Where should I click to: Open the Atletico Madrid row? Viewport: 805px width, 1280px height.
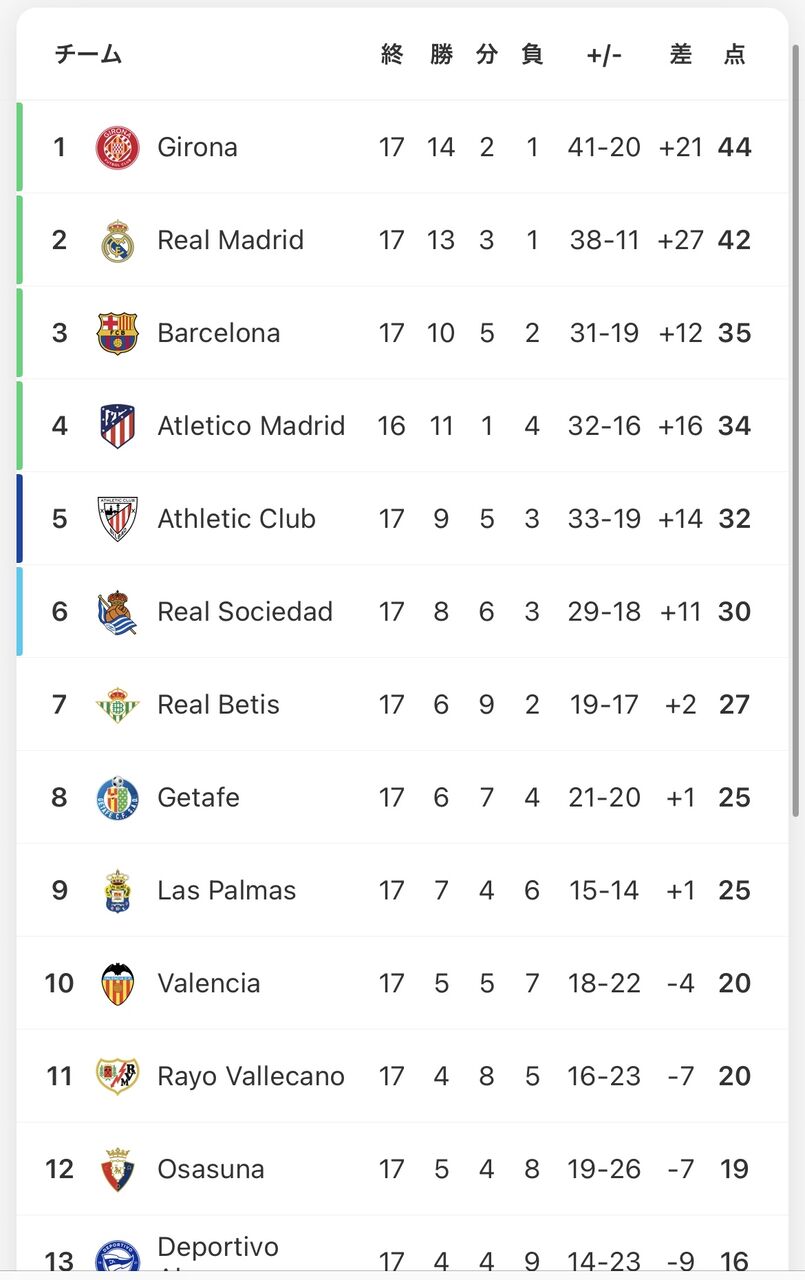251,426
